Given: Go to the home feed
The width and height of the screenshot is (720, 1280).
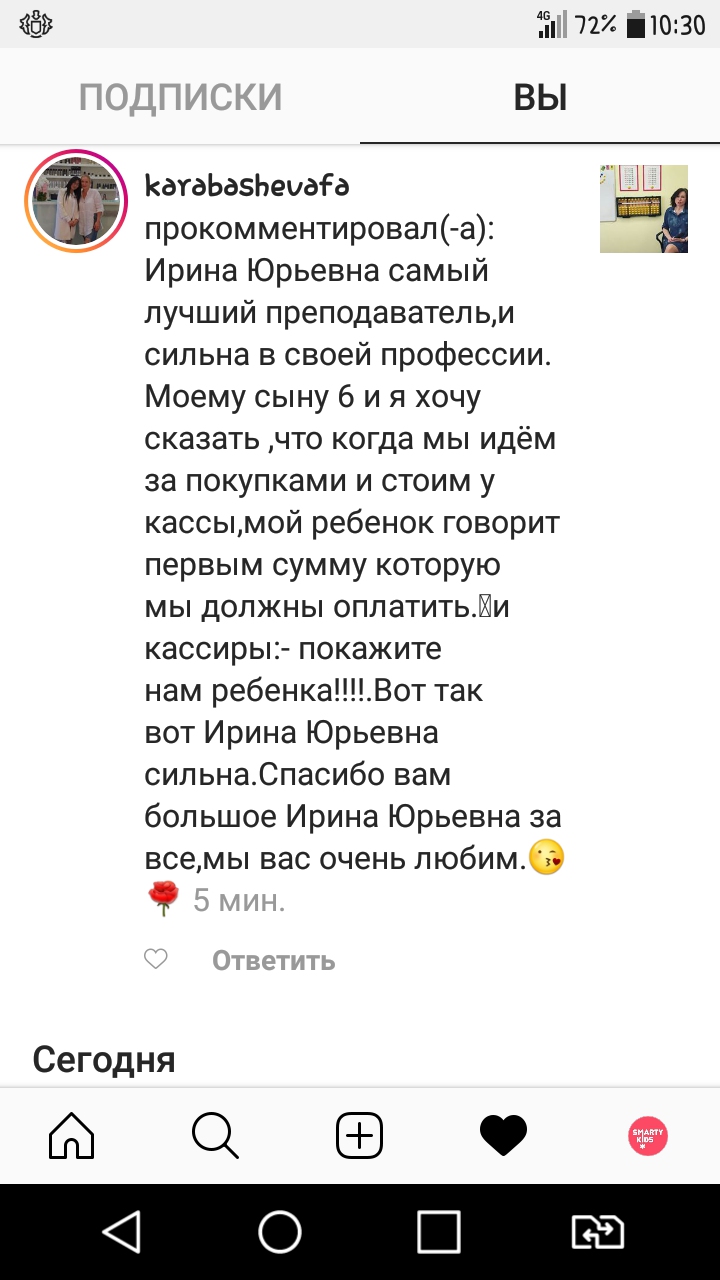Looking at the screenshot, I should pos(72,1135).
